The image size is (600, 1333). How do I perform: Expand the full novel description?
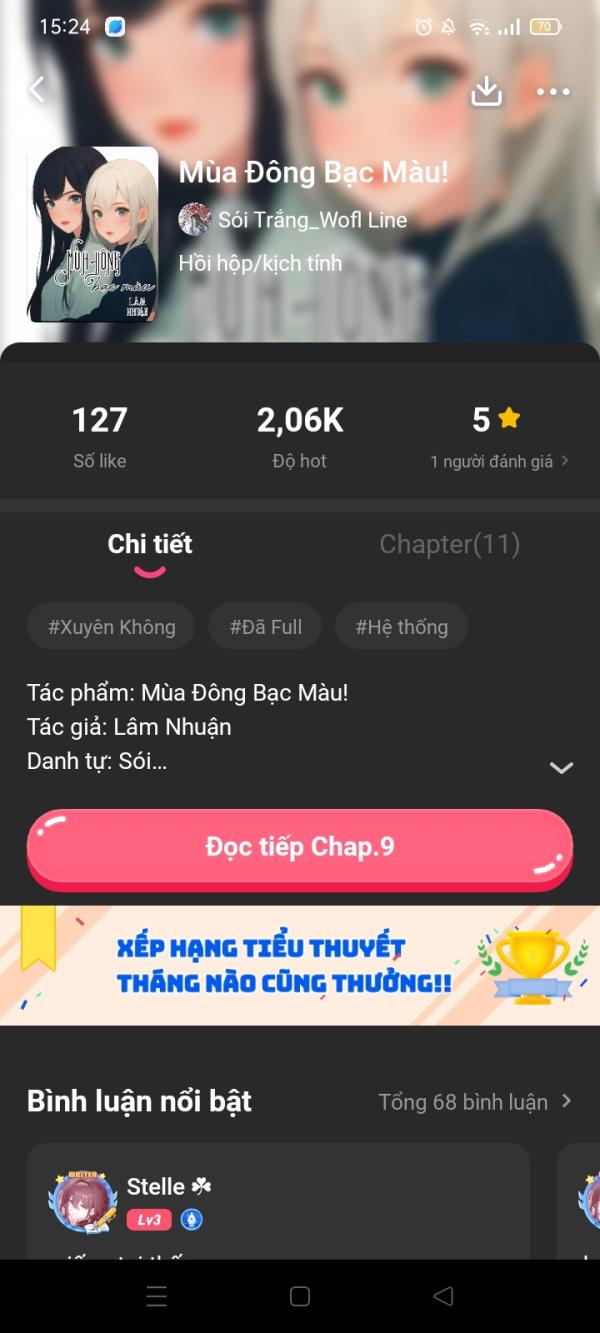(561, 768)
